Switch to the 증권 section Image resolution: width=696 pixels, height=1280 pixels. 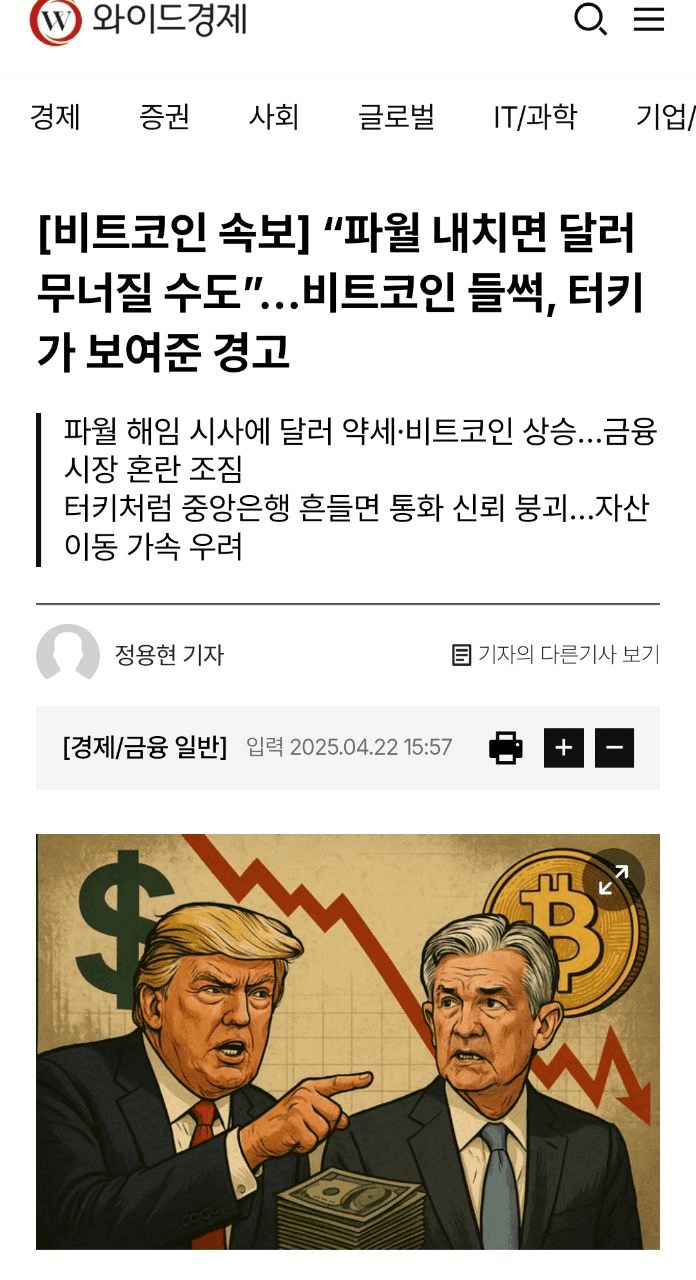point(164,118)
